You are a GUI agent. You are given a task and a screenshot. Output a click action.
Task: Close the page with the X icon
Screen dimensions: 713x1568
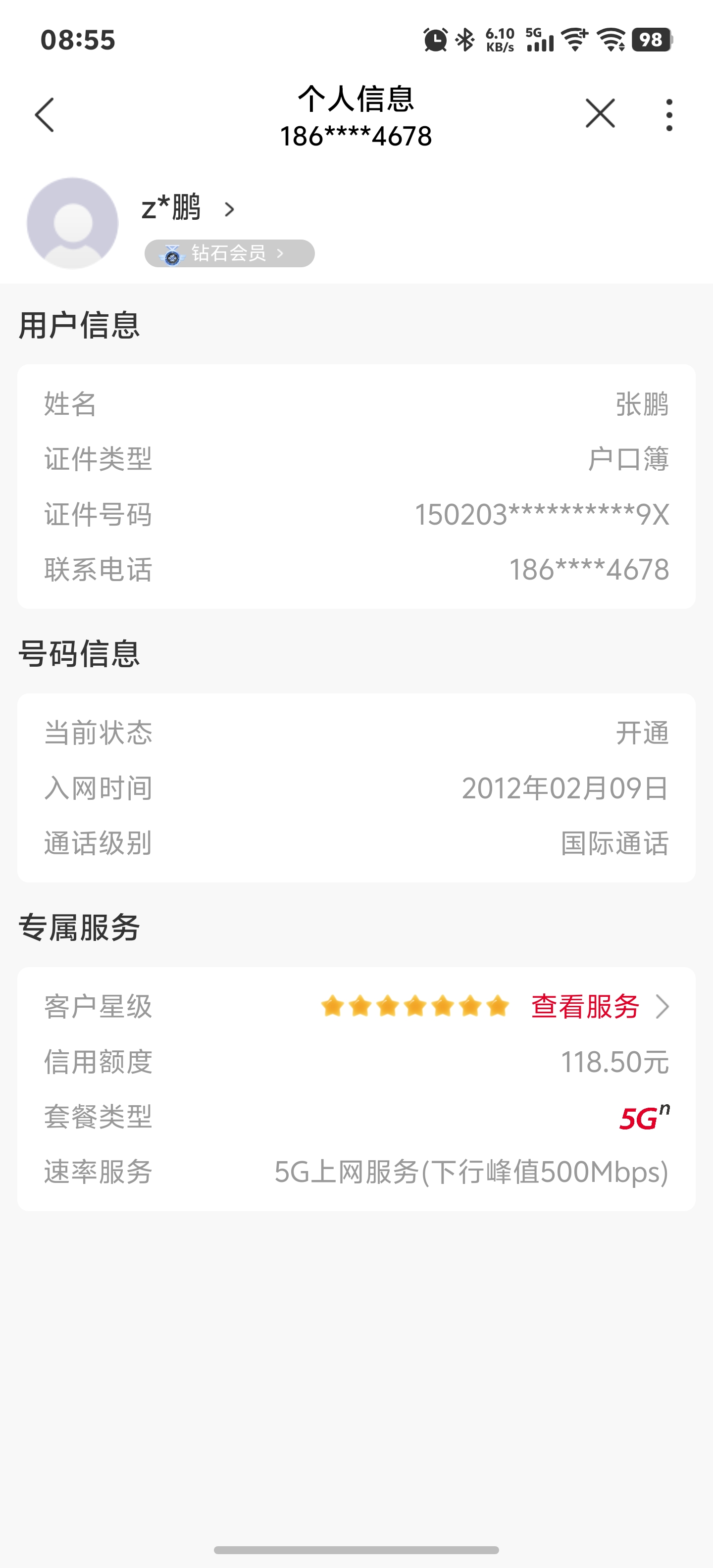[600, 114]
